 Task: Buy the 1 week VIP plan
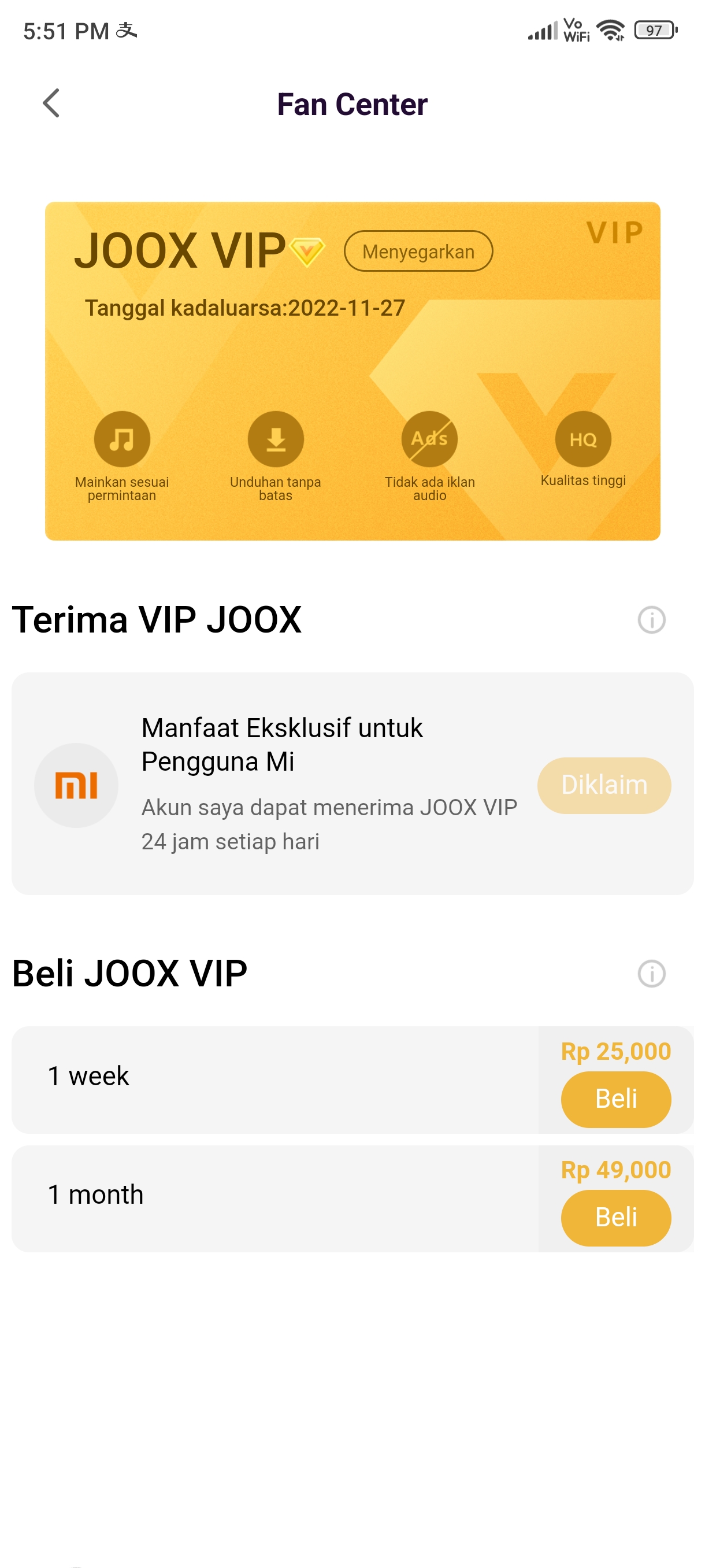click(615, 1099)
